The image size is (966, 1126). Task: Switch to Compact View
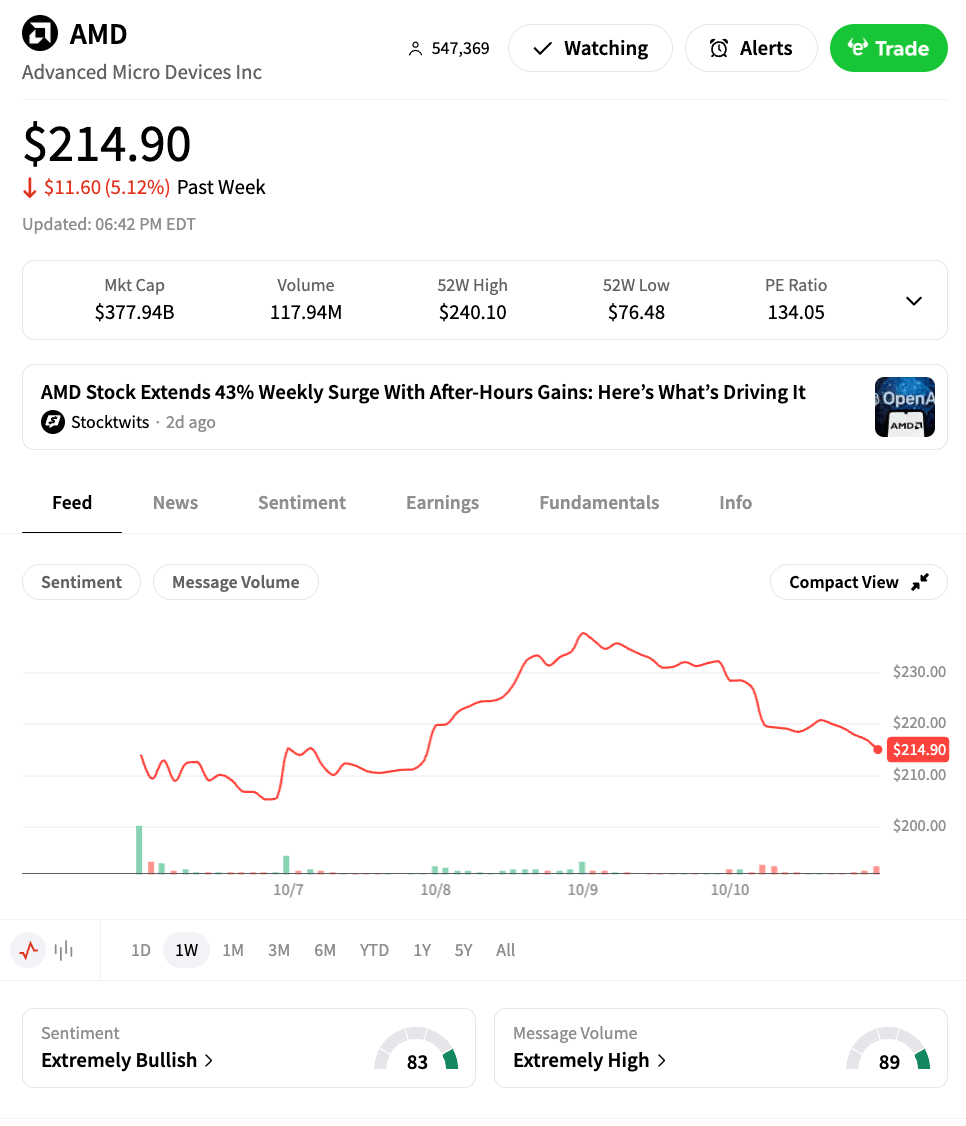click(858, 582)
